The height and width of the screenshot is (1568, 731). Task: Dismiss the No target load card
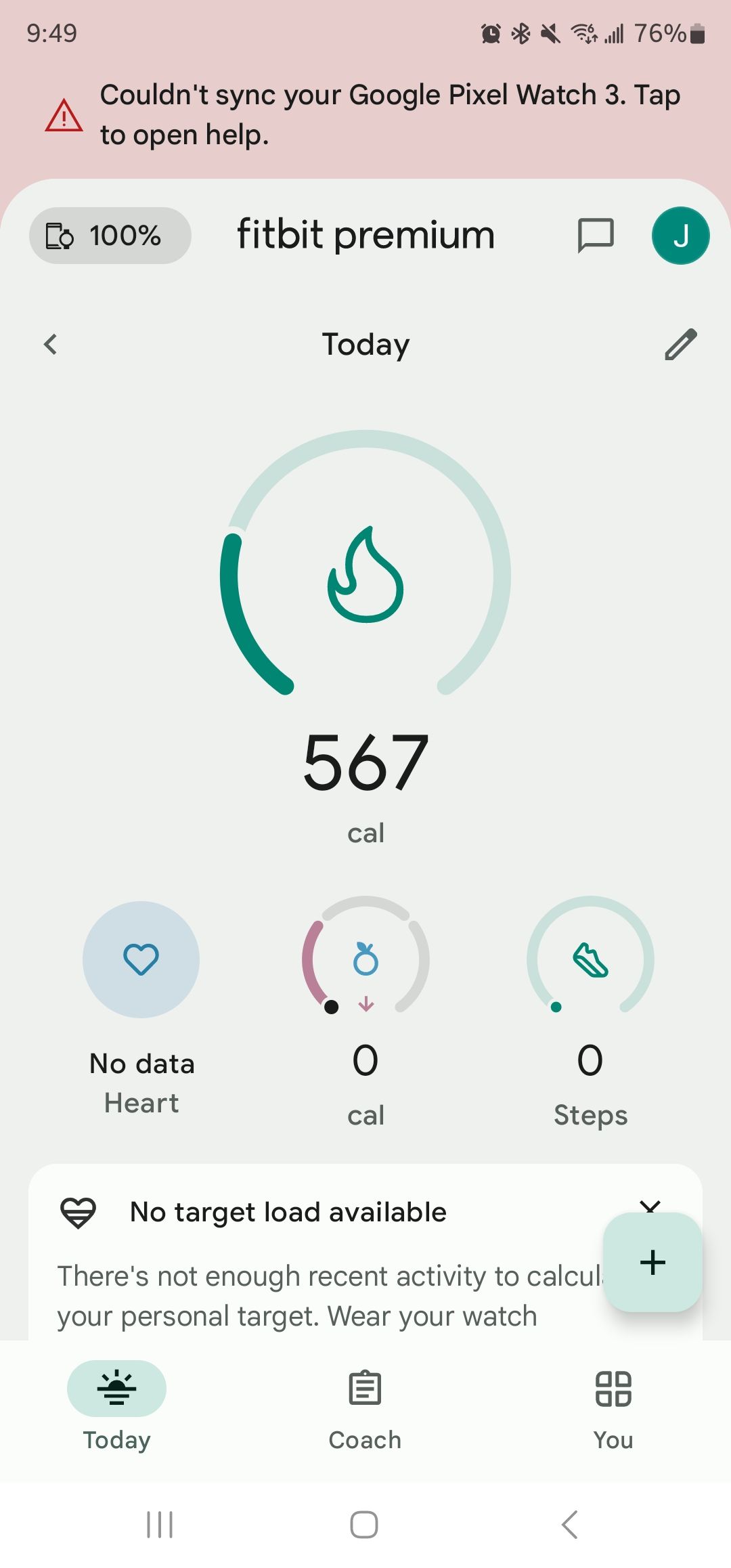coord(650,1204)
